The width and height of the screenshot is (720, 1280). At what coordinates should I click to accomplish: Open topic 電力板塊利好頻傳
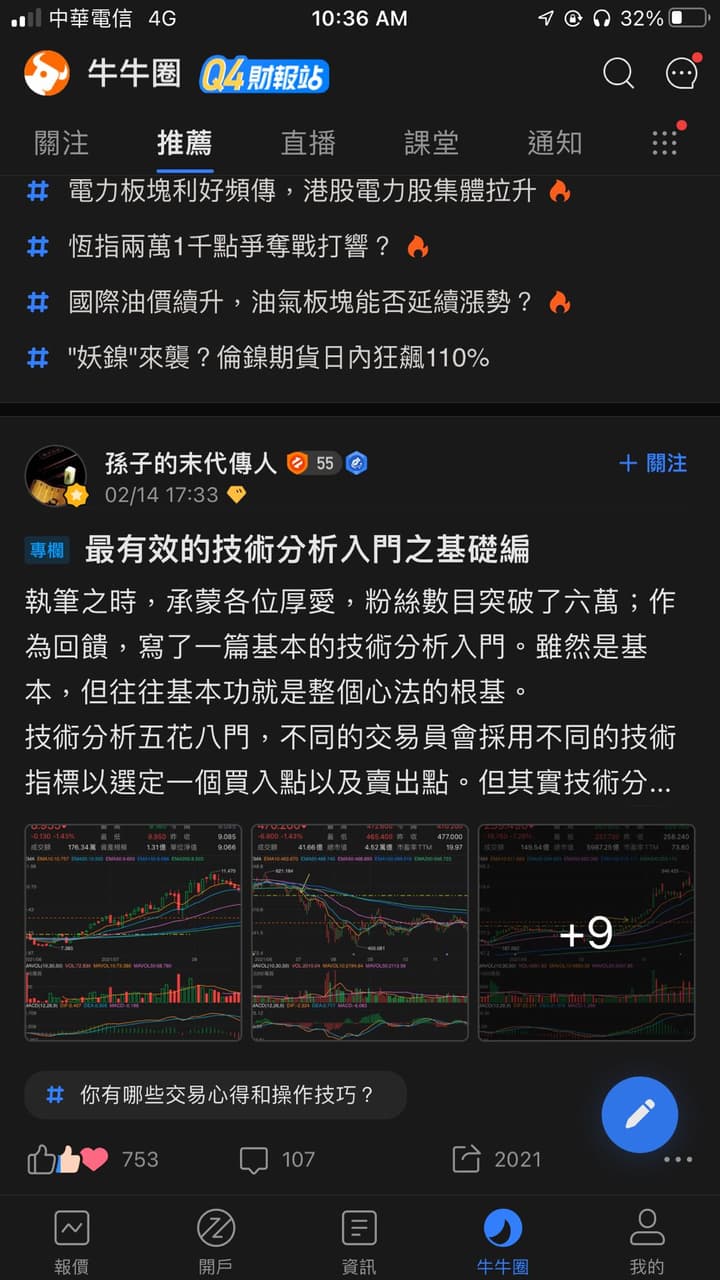tap(302, 190)
